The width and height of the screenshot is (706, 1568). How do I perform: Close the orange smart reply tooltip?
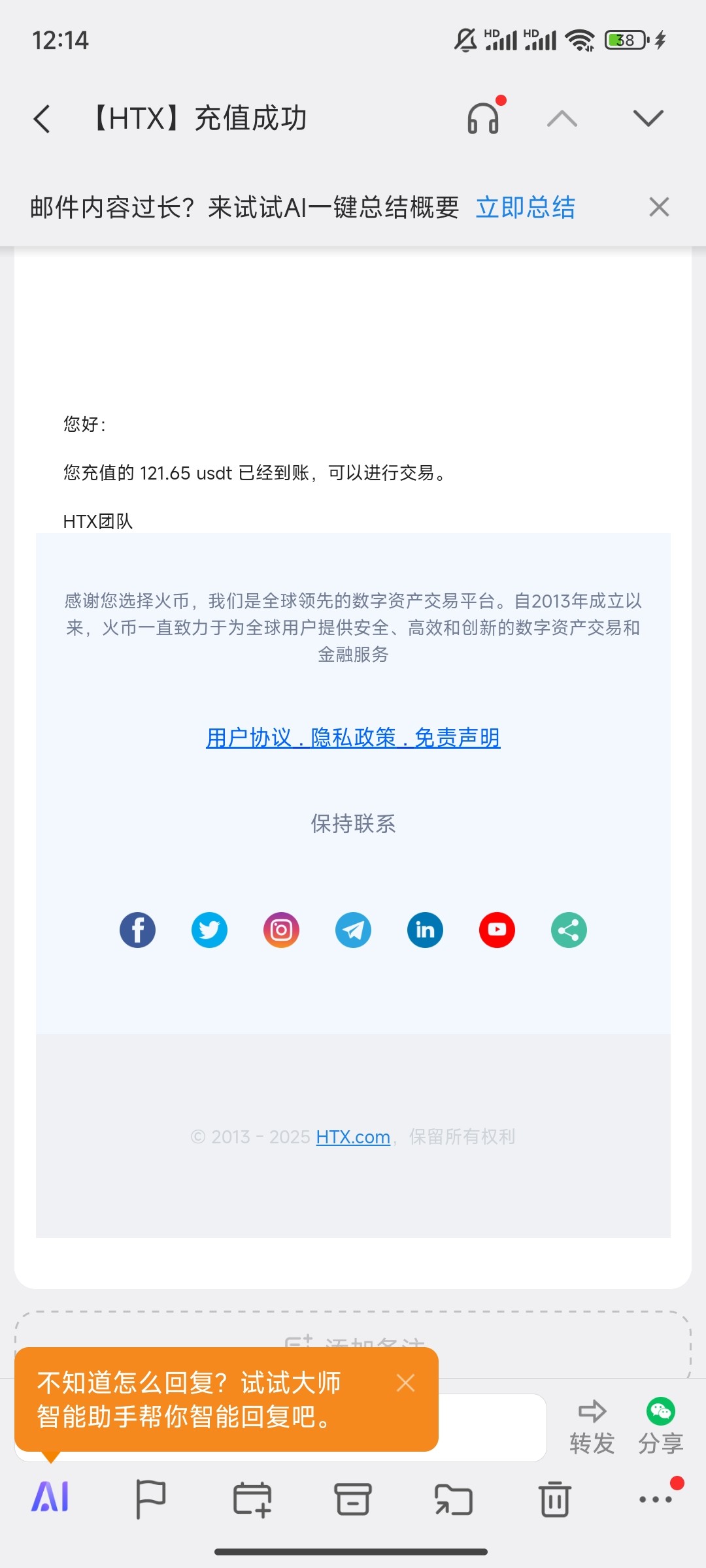click(x=405, y=1383)
